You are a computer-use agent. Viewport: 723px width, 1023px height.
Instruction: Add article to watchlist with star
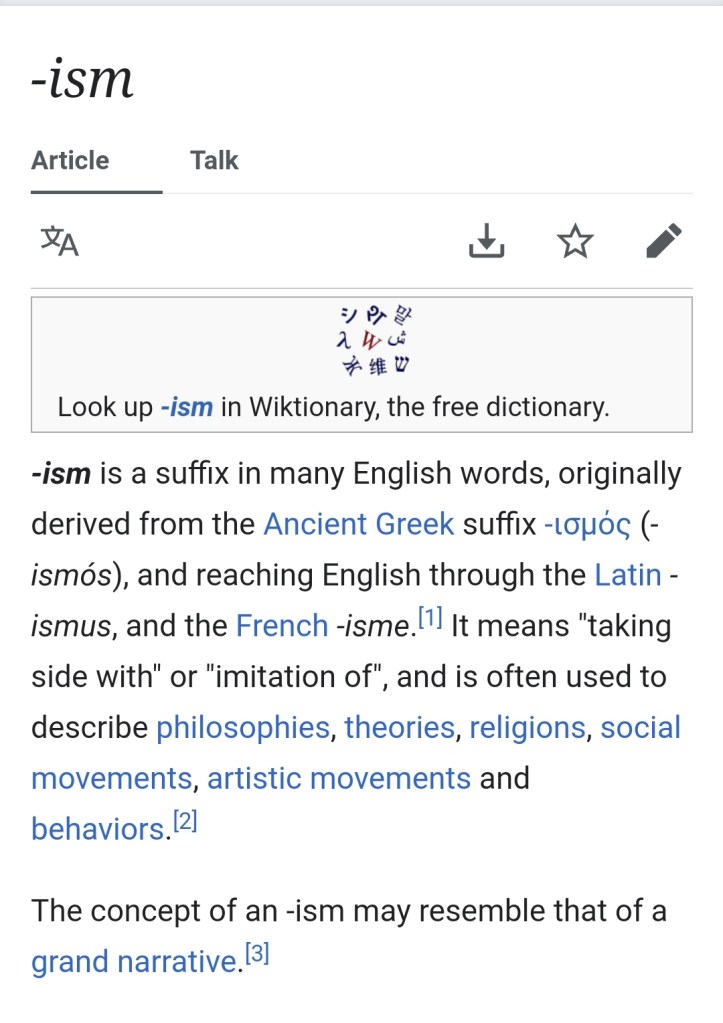point(574,241)
